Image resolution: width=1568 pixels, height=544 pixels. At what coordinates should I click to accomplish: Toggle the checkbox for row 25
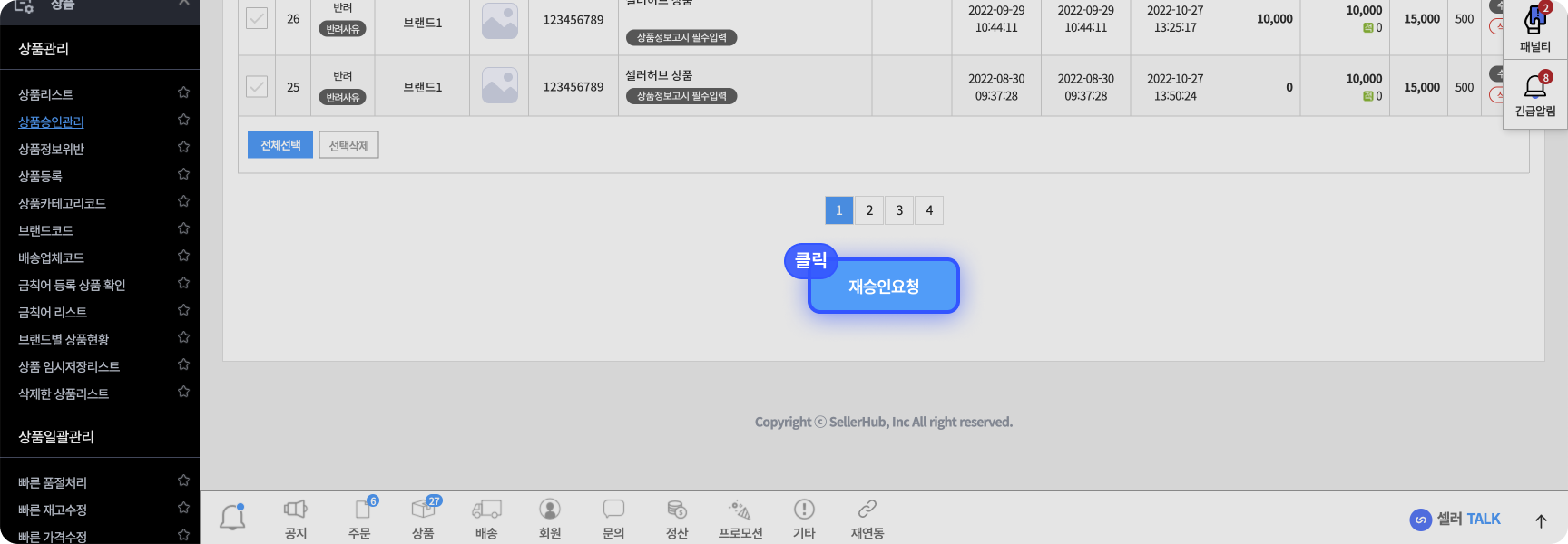click(257, 87)
